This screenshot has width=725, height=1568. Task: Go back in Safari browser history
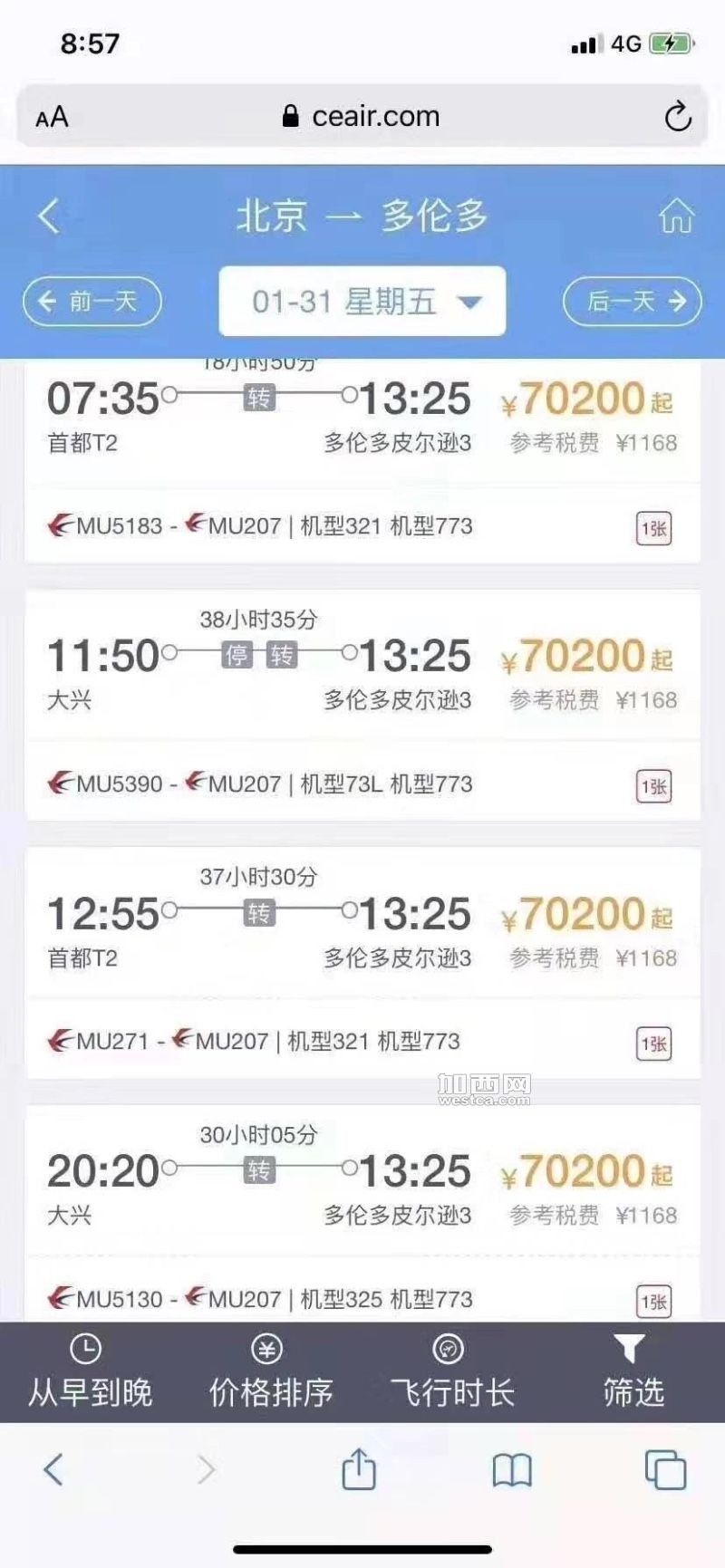click(53, 1469)
